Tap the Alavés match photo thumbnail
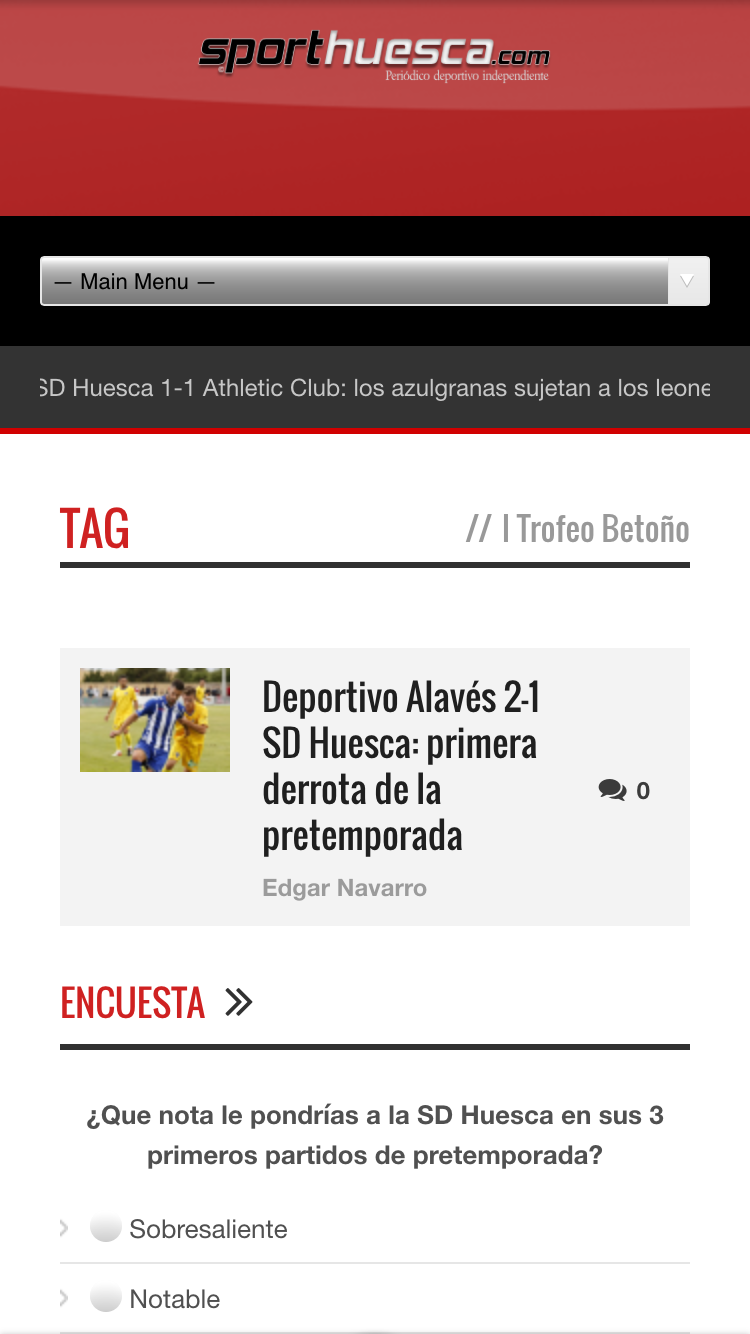Viewport: 750px width, 1334px height. click(x=155, y=720)
